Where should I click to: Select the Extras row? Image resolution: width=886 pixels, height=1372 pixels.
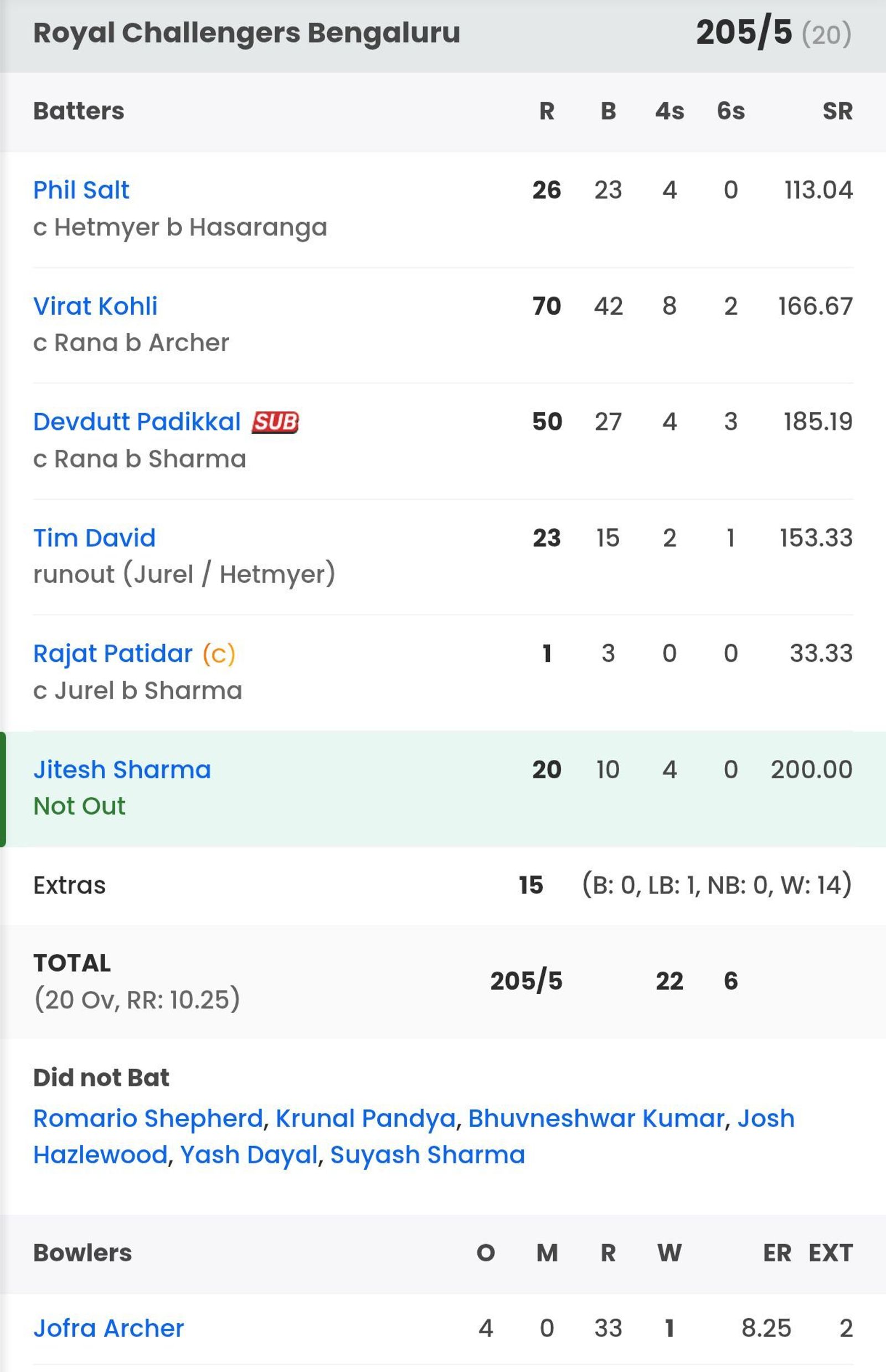tap(69, 885)
